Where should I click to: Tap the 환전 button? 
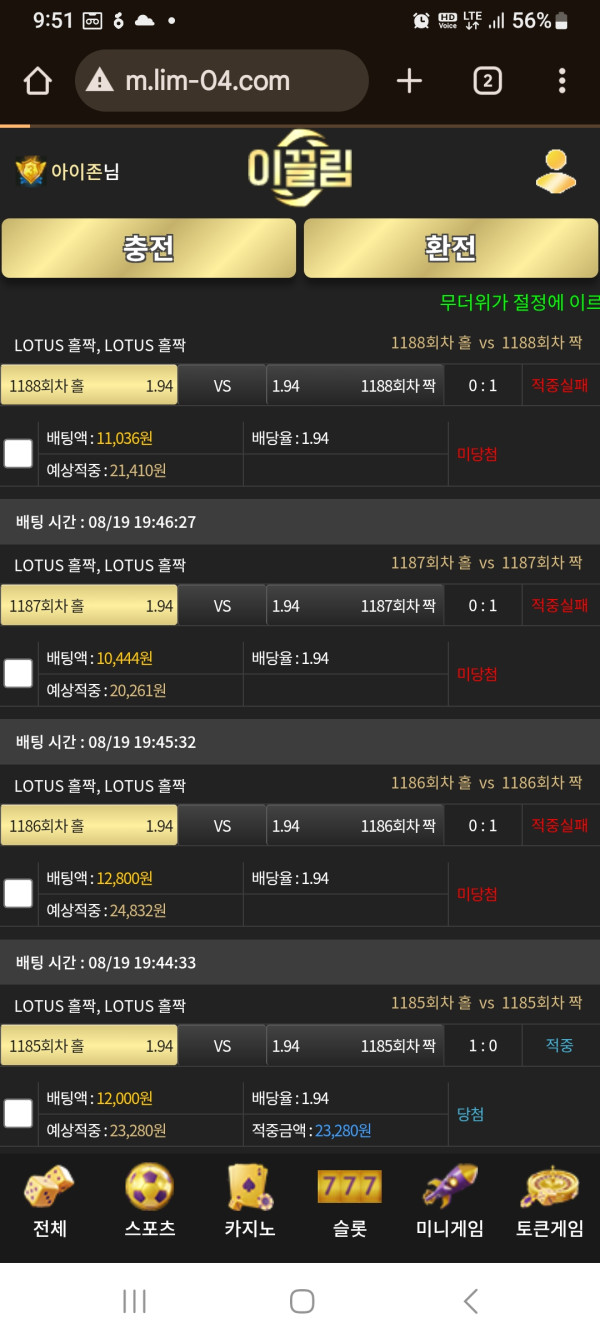(451, 248)
